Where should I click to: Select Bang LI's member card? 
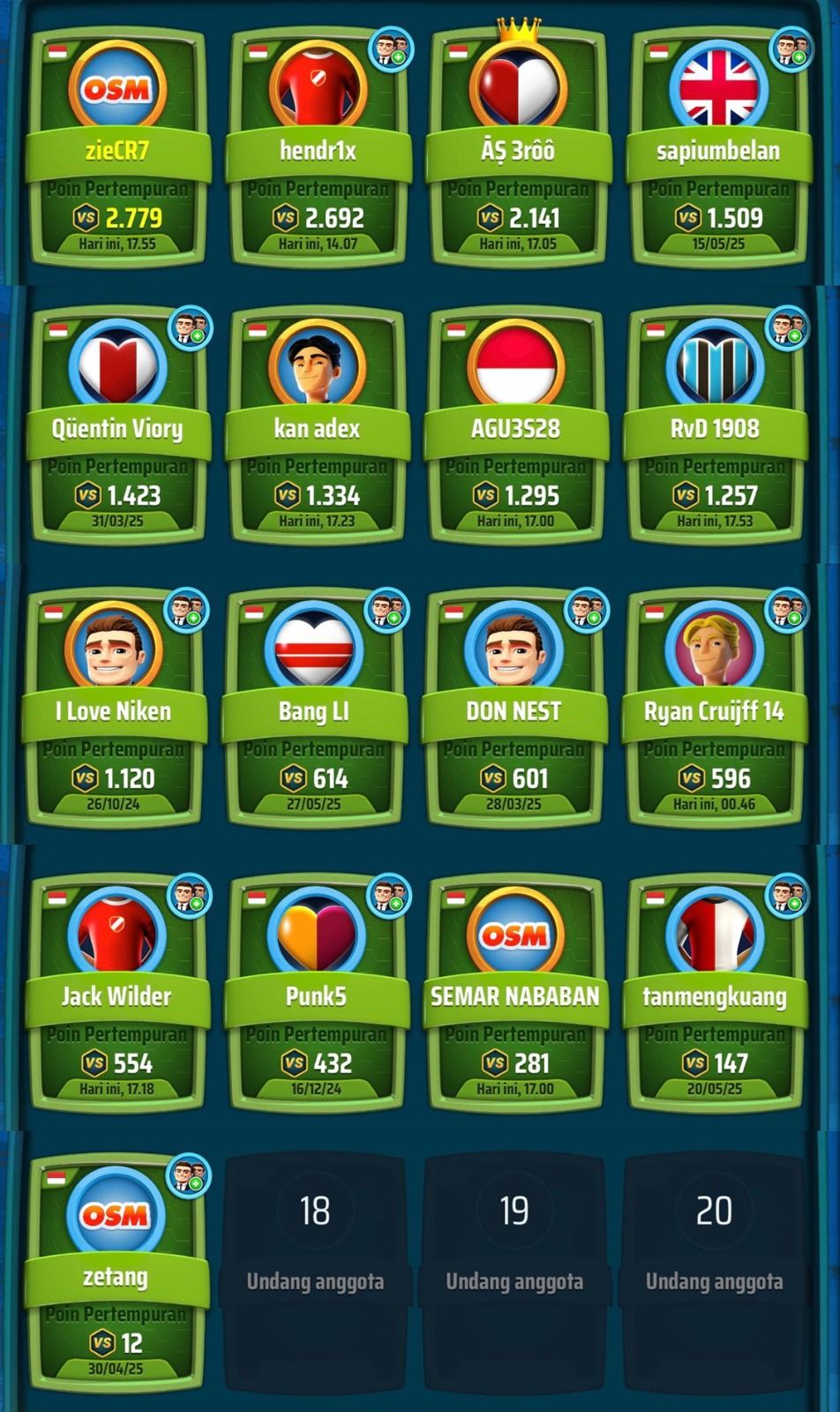[x=314, y=711]
